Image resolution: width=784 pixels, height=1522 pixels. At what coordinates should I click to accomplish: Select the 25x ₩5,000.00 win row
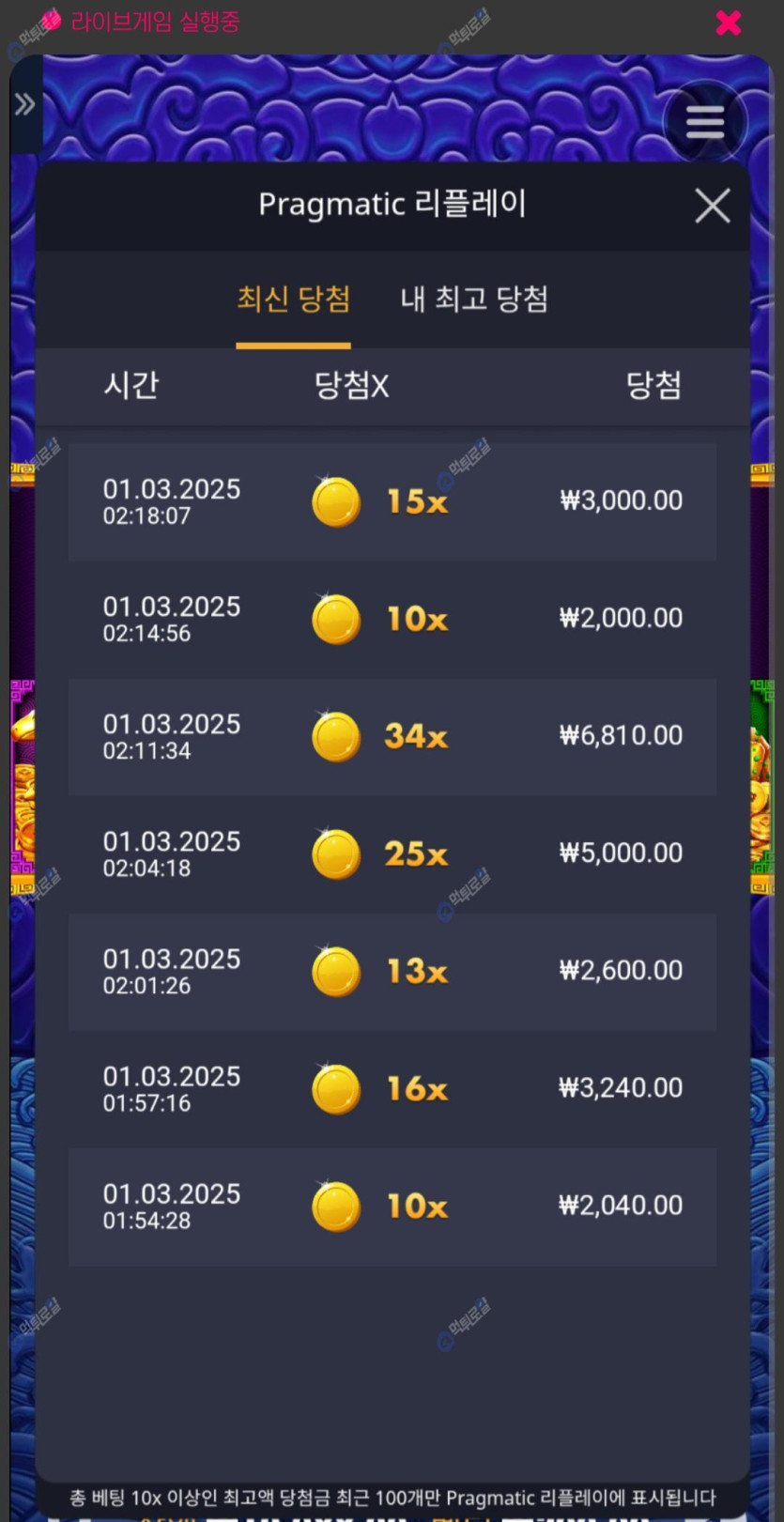392,853
